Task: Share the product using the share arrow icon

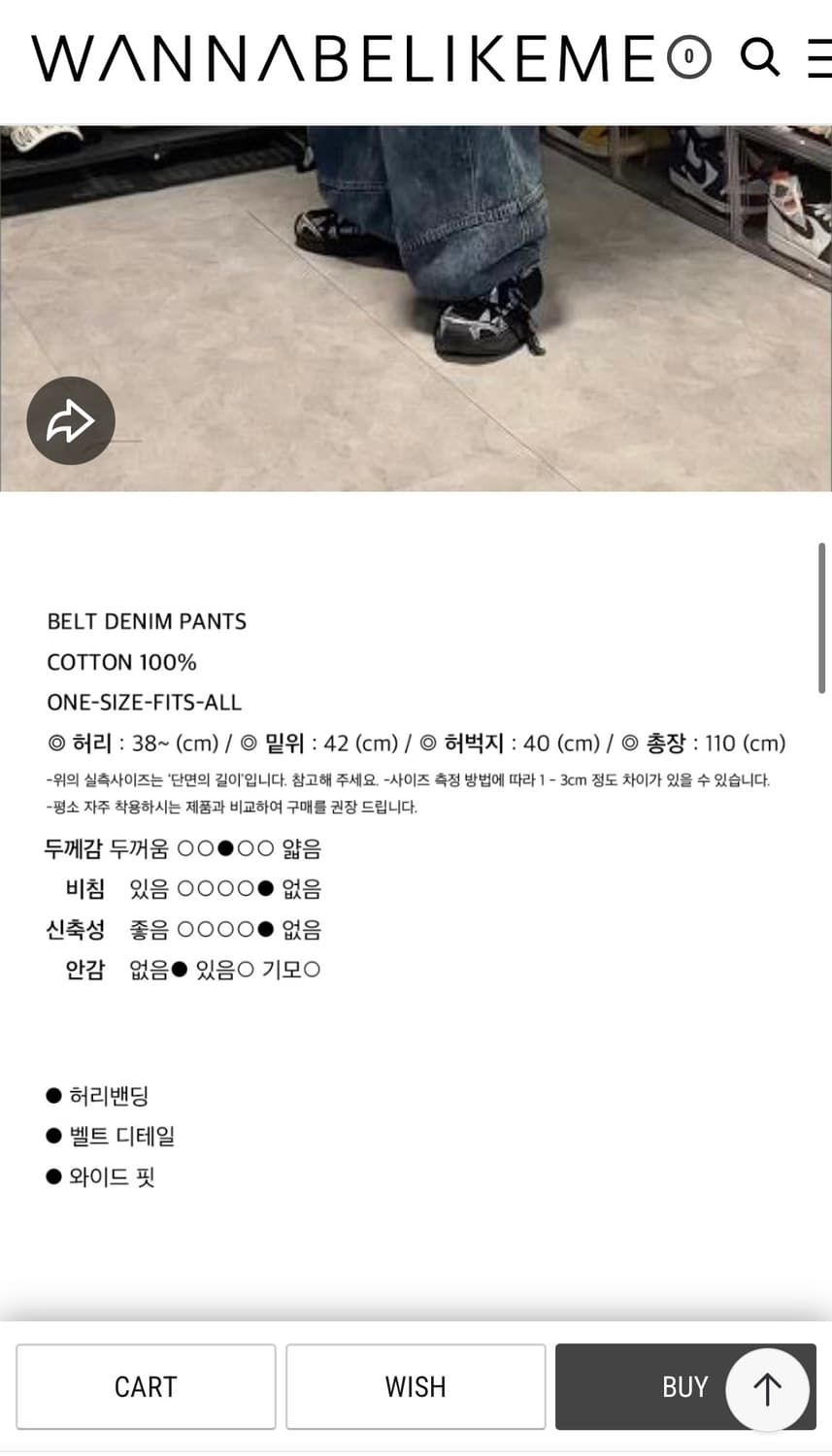Action: (x=70, y=420)
